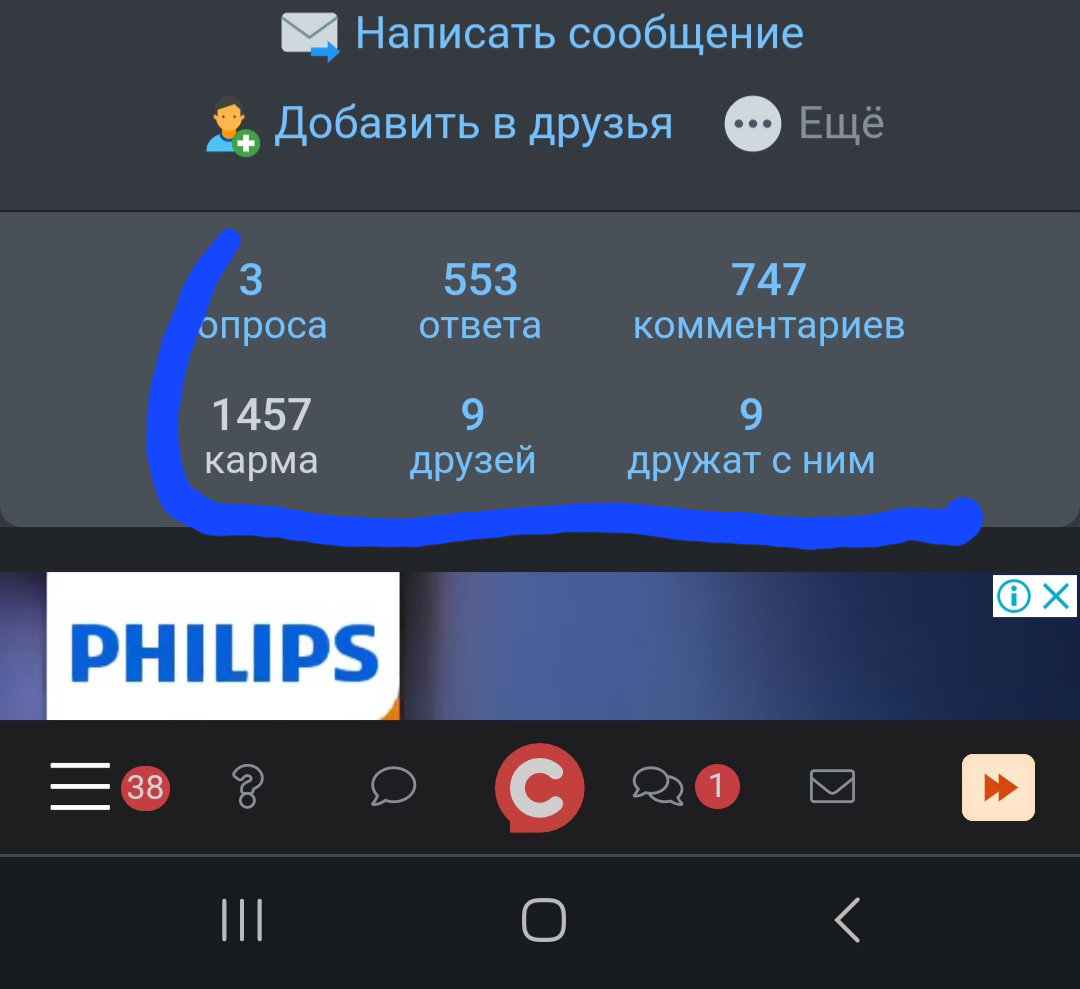Tap the red C home button
This screenshot has height=989, width=1080.
pyautogui.click(x=540, y=787)
